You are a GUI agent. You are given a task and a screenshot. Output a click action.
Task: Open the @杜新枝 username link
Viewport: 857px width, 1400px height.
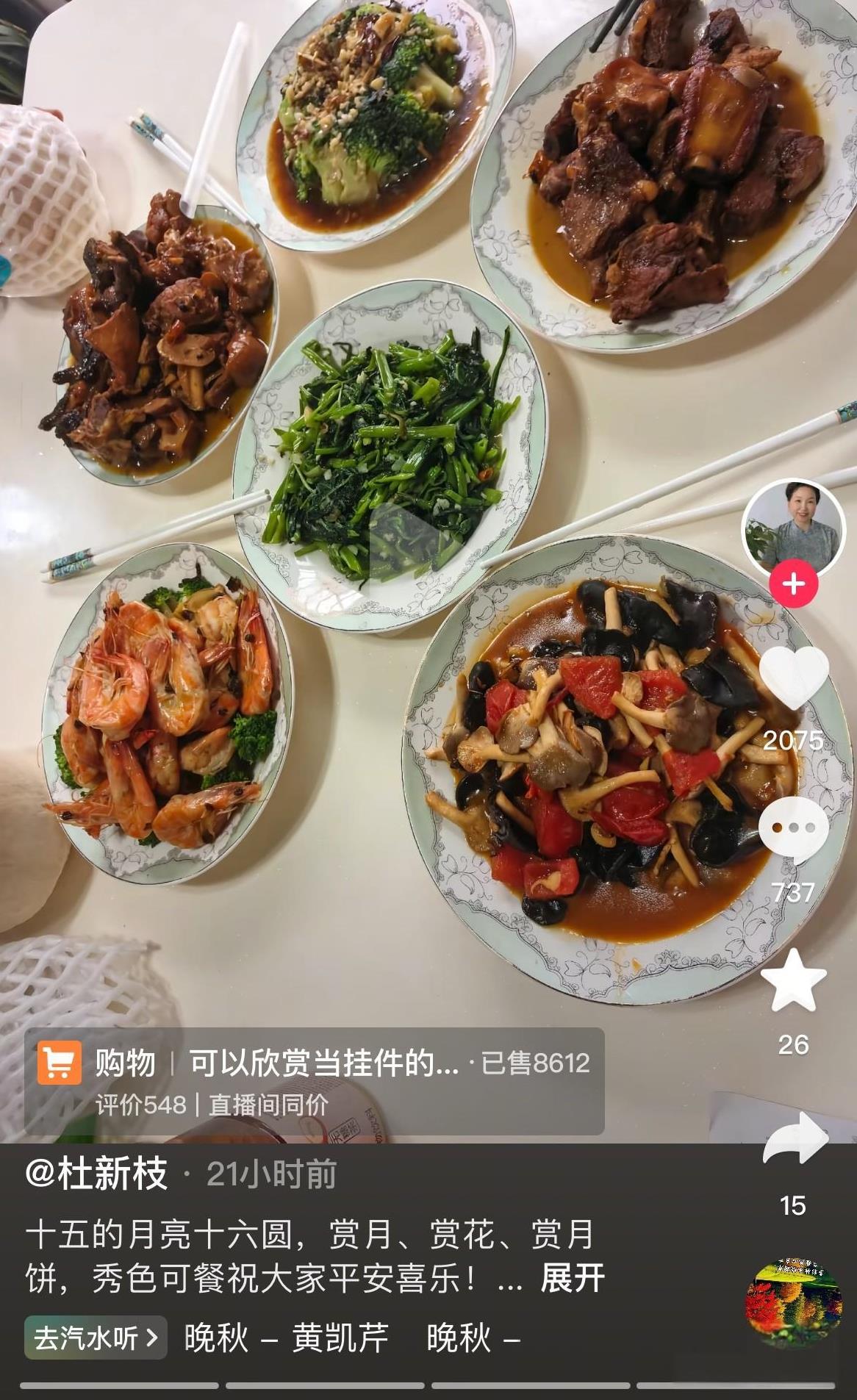pyautogui.click(x=97, y=1174)
